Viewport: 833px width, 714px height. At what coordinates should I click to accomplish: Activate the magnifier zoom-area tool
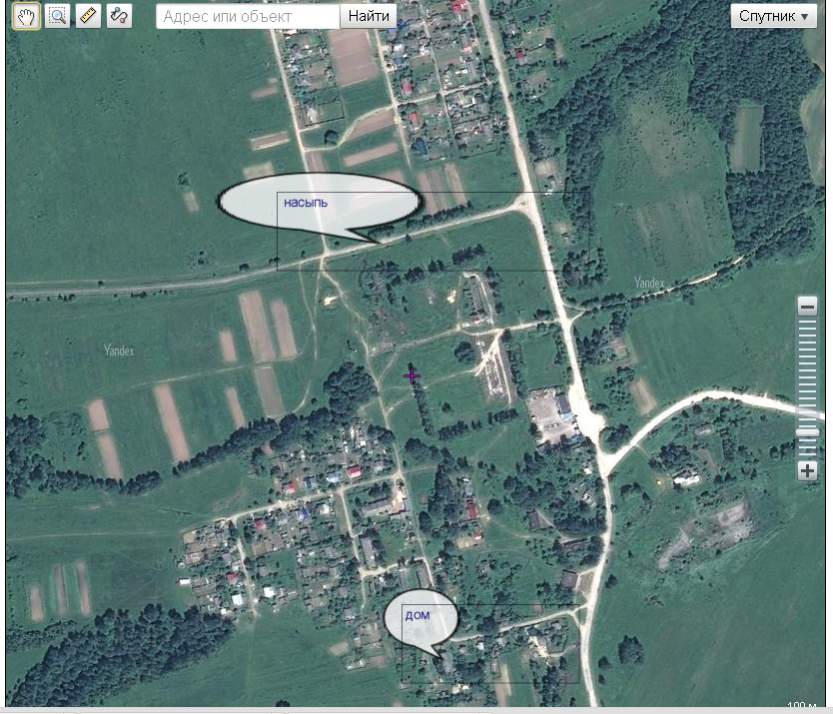point(58,16)
